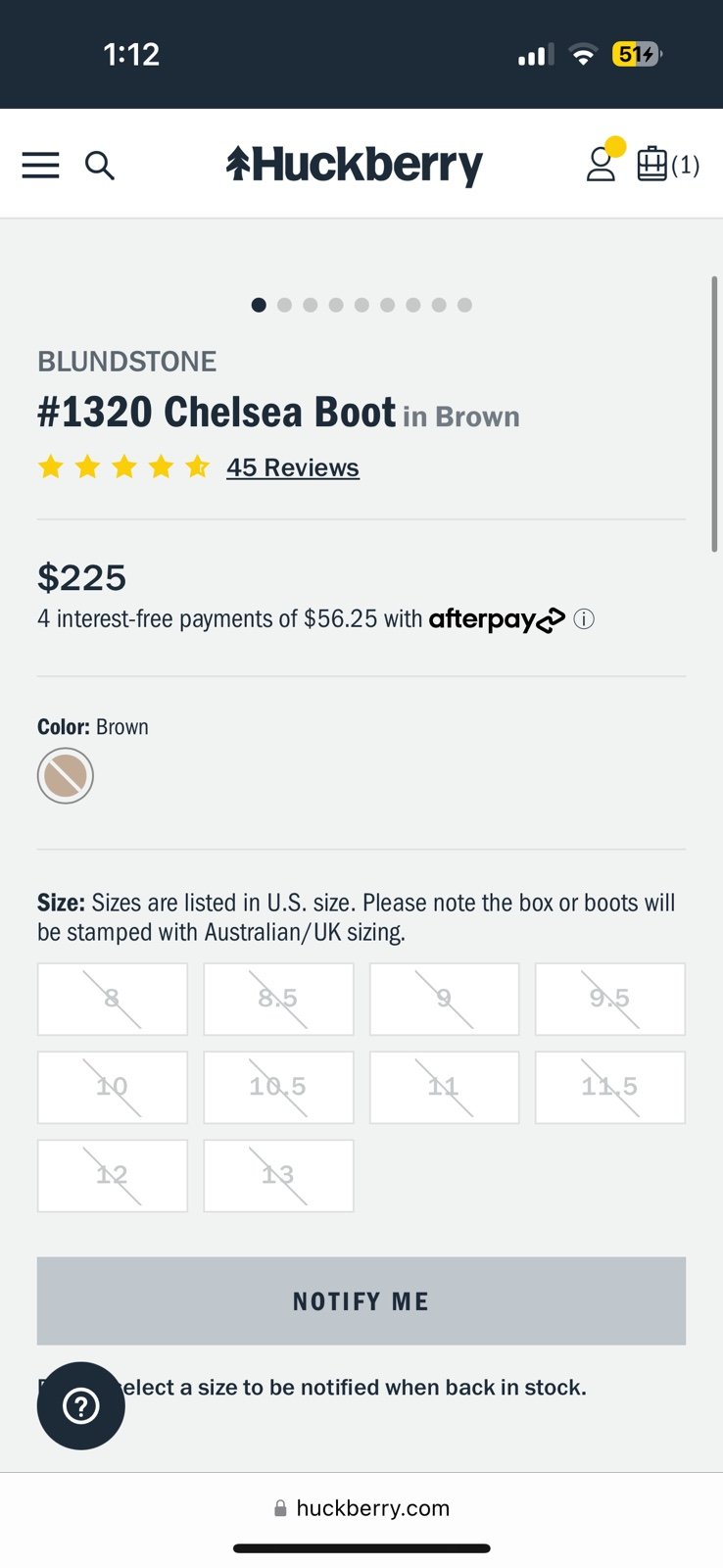Open the account profile icon
723x1568 pixels.
click(602, 164)
